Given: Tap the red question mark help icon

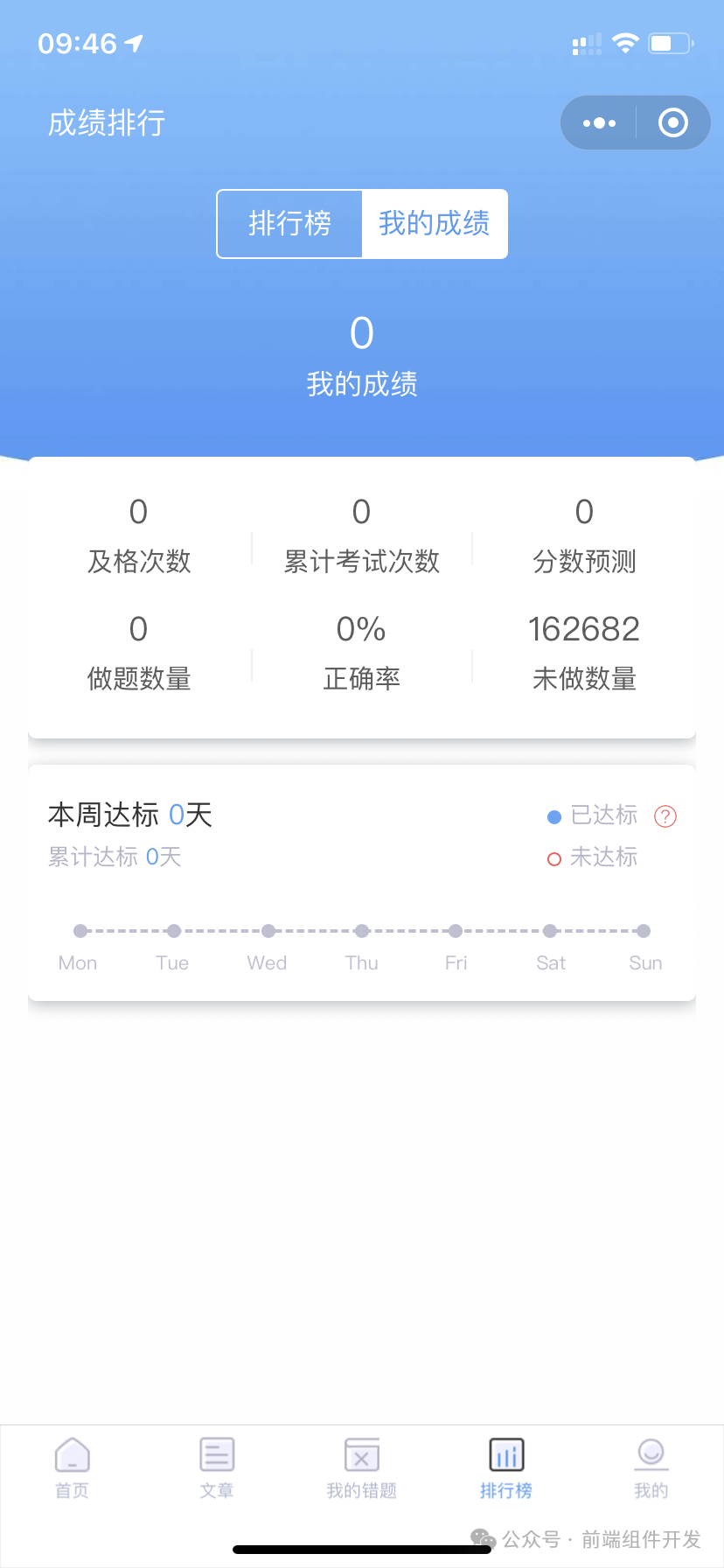Looking at the screenshot, I should point(665,816).
